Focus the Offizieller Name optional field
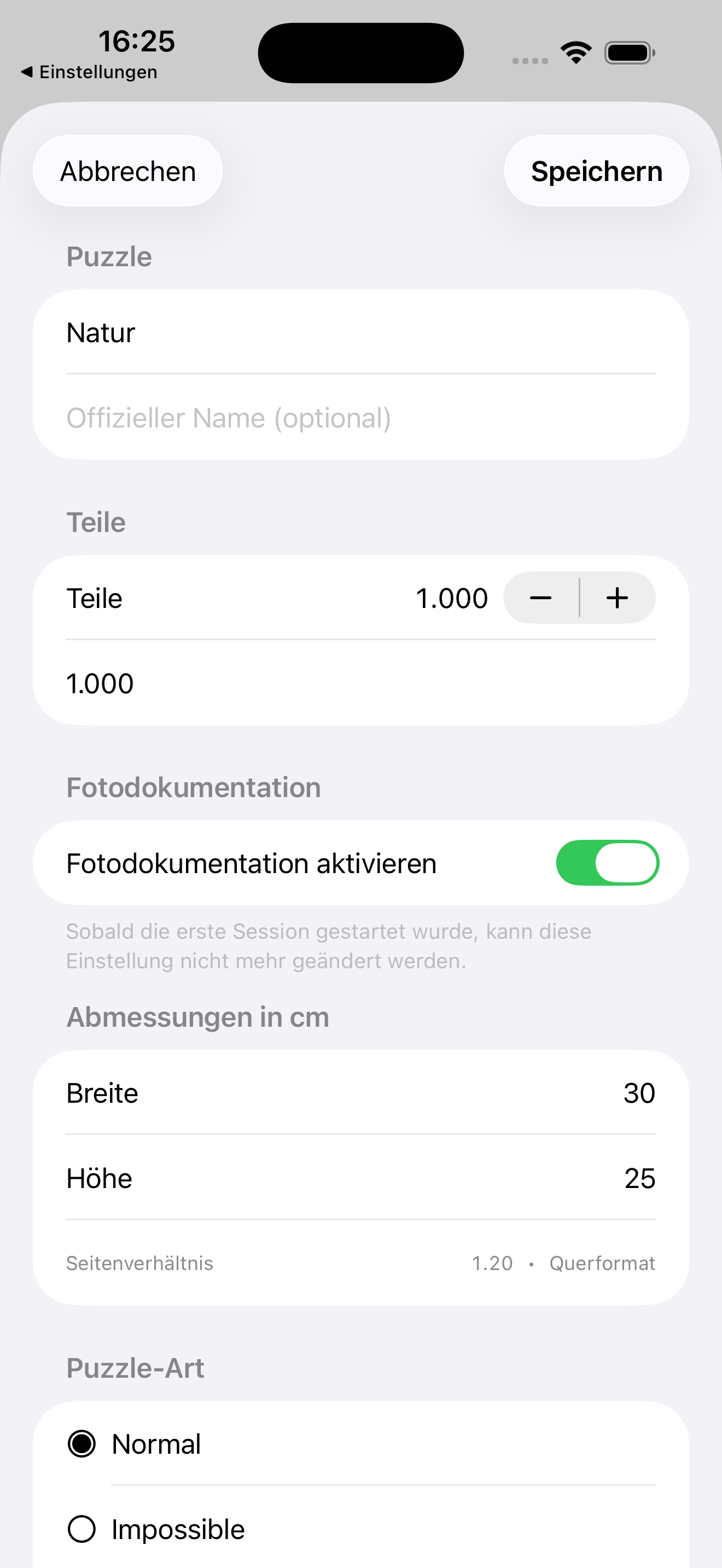The image size is (722, 1568). tap(359, 418)
